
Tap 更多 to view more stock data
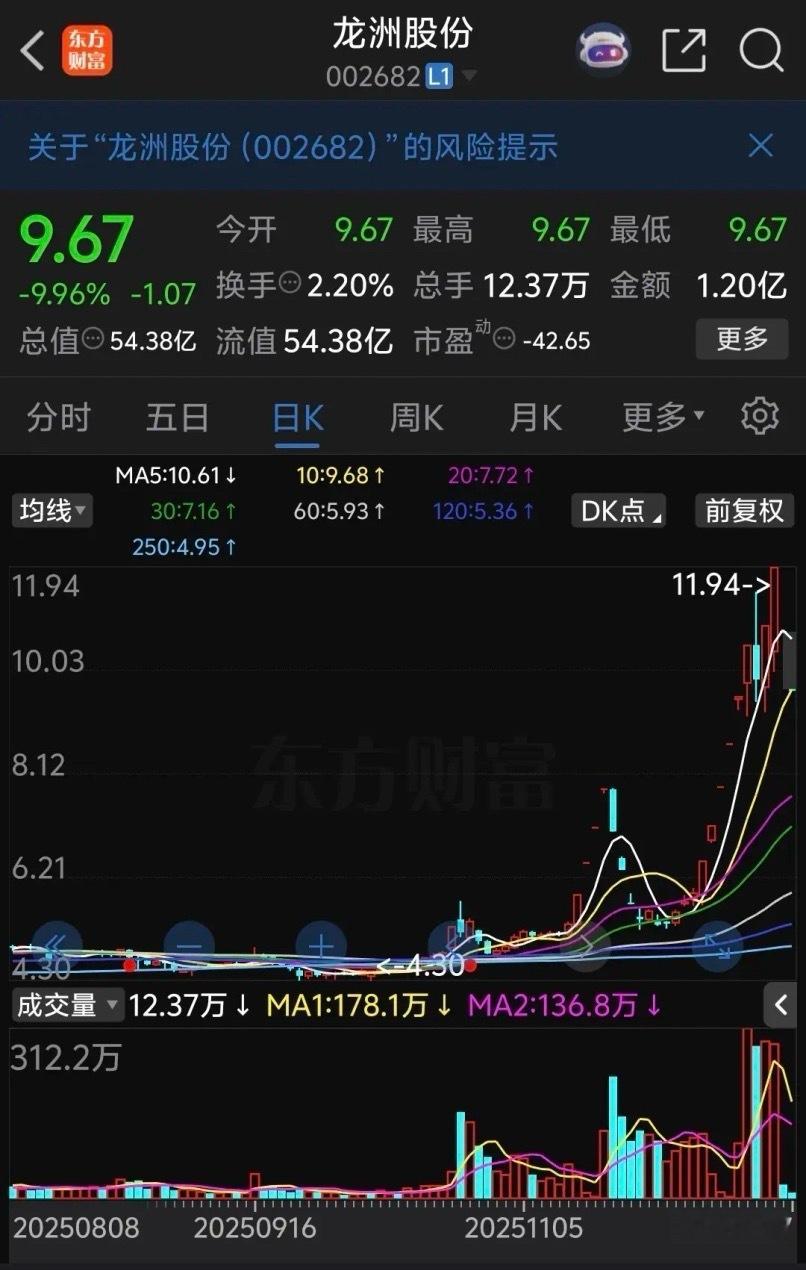click(x=742, y=340)
